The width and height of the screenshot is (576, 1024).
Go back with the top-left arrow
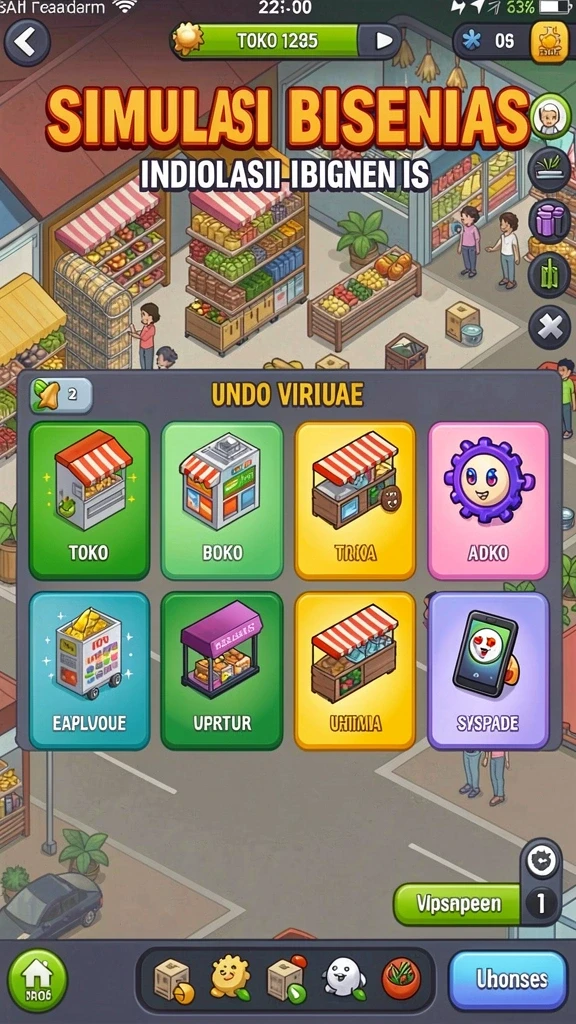pyautogui.click(x=27, y=42)
